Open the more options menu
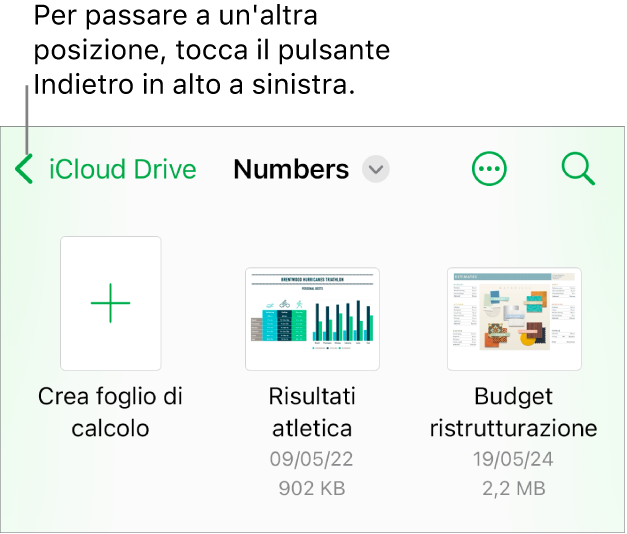This screenshot has height=534, width=627. (489, 170)
